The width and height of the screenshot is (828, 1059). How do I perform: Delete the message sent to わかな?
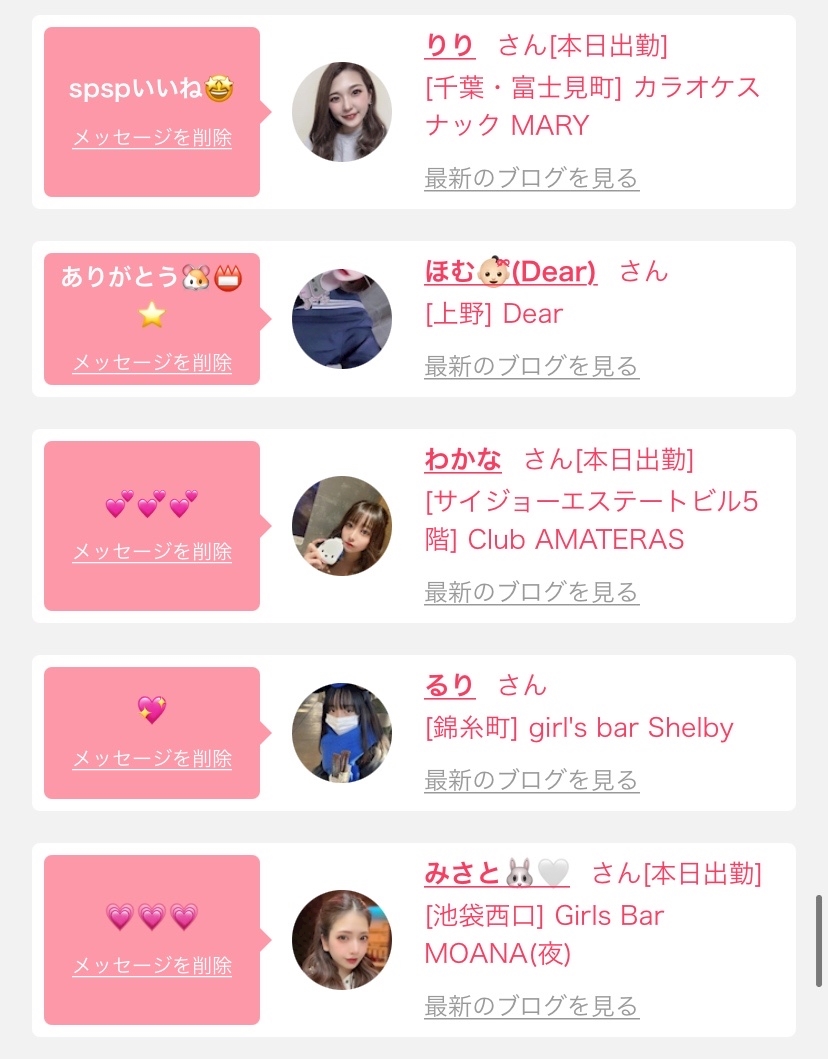152,551
